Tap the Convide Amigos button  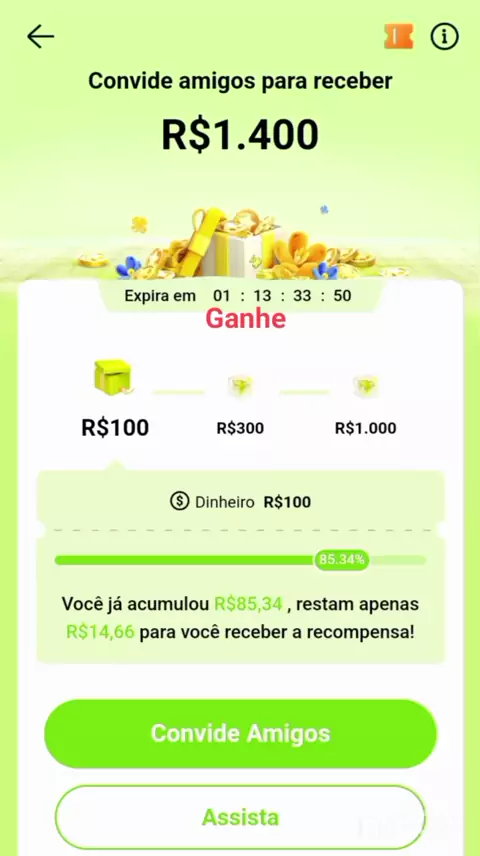pos(240,733)
